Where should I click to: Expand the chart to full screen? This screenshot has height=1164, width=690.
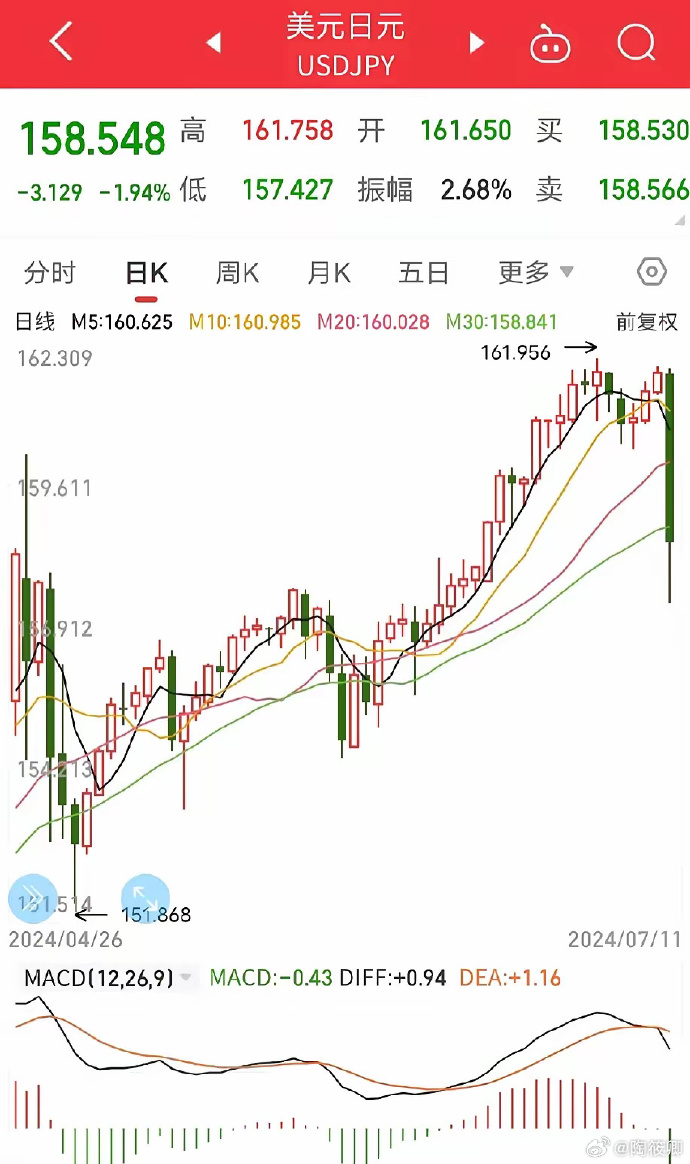pos(145,898)
